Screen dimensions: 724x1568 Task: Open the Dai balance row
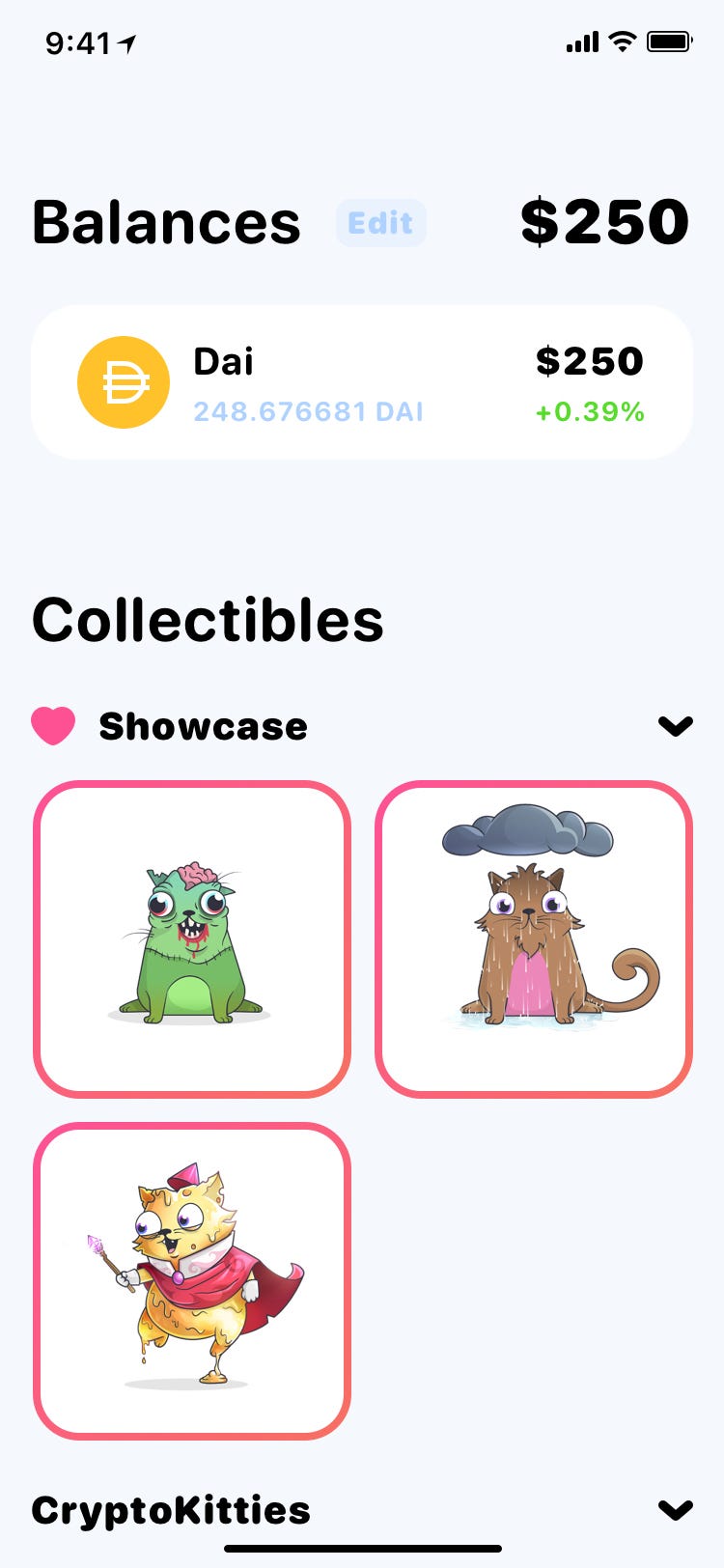point(361,383)
